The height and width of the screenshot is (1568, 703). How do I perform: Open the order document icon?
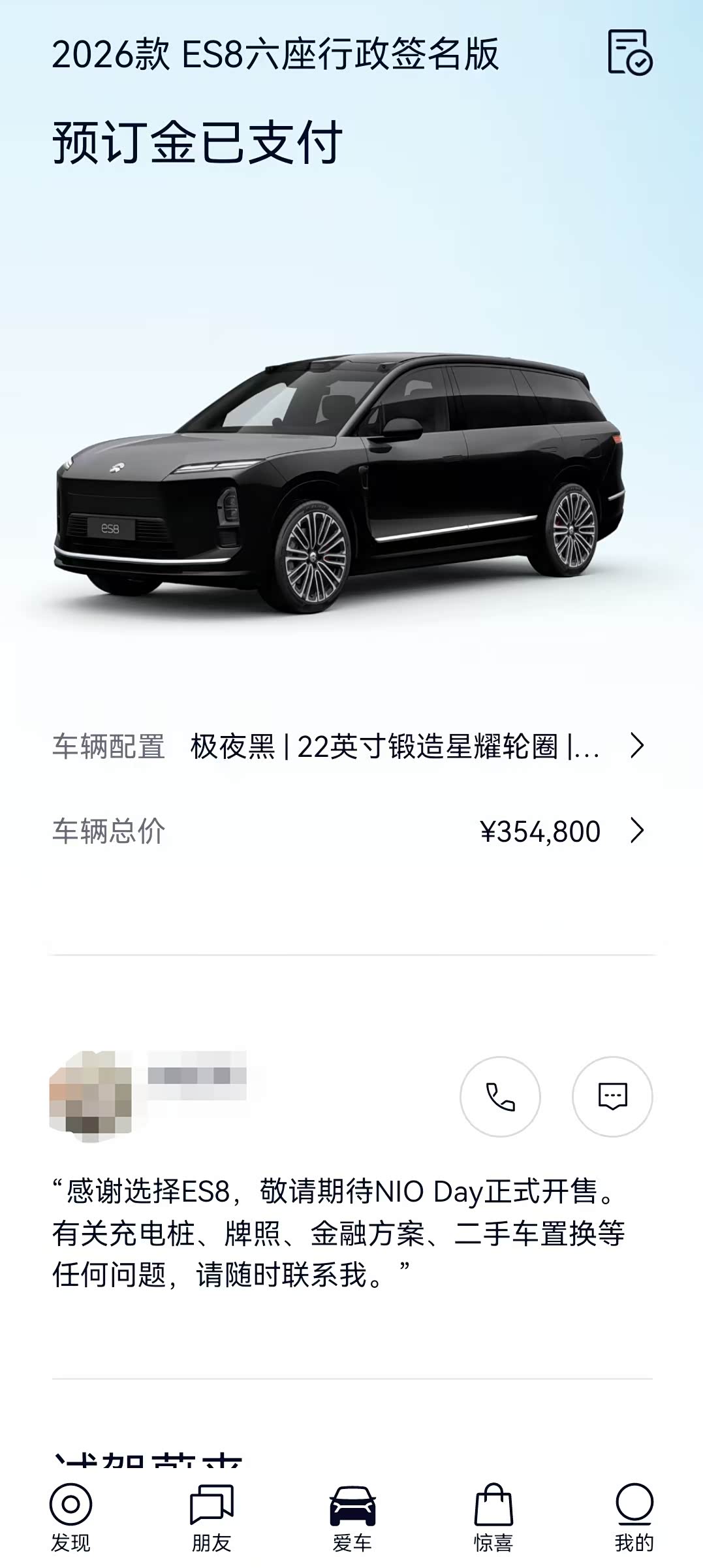click(x=629, y=52)
